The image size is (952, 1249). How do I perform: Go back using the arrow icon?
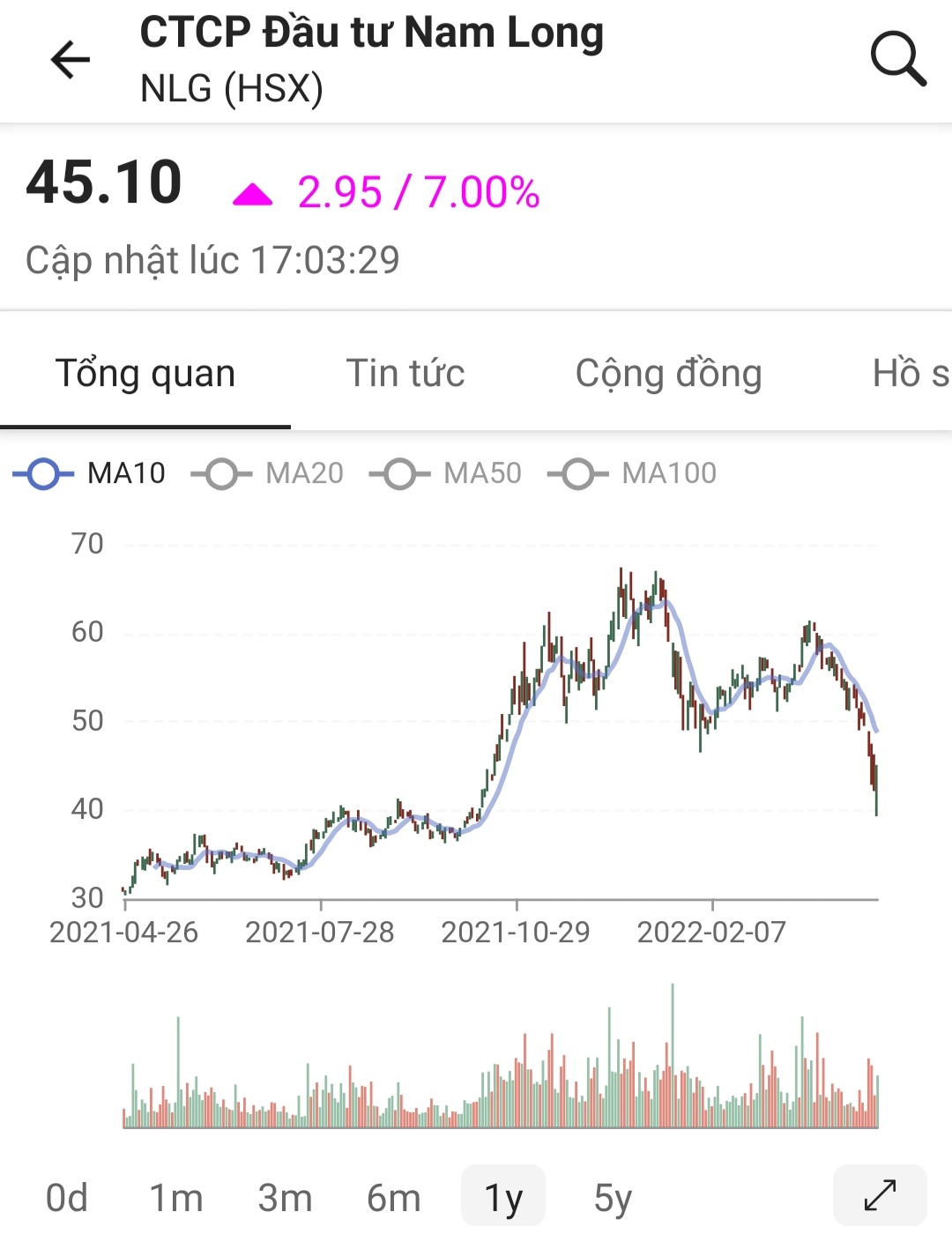pyautogui.click(x=71, y=60)
